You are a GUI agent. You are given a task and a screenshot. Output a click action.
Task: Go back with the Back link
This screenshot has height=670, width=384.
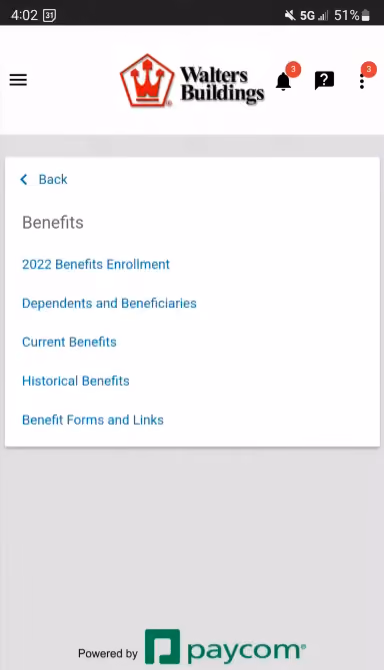coord(44,179)
